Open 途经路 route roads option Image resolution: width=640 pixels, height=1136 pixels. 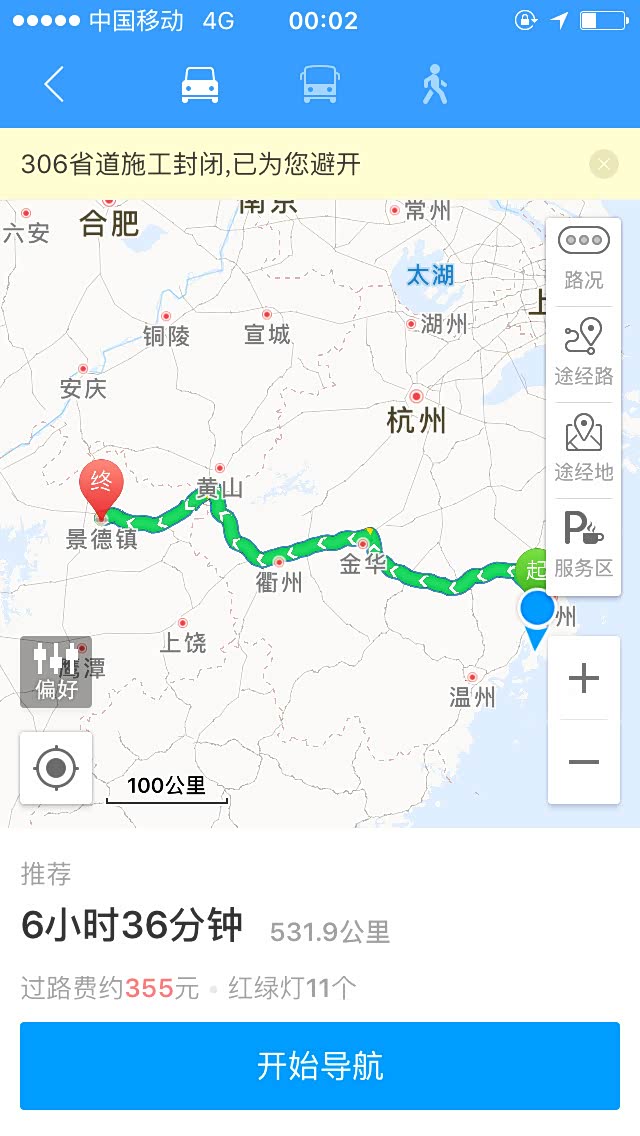click(x=584, y=352)
